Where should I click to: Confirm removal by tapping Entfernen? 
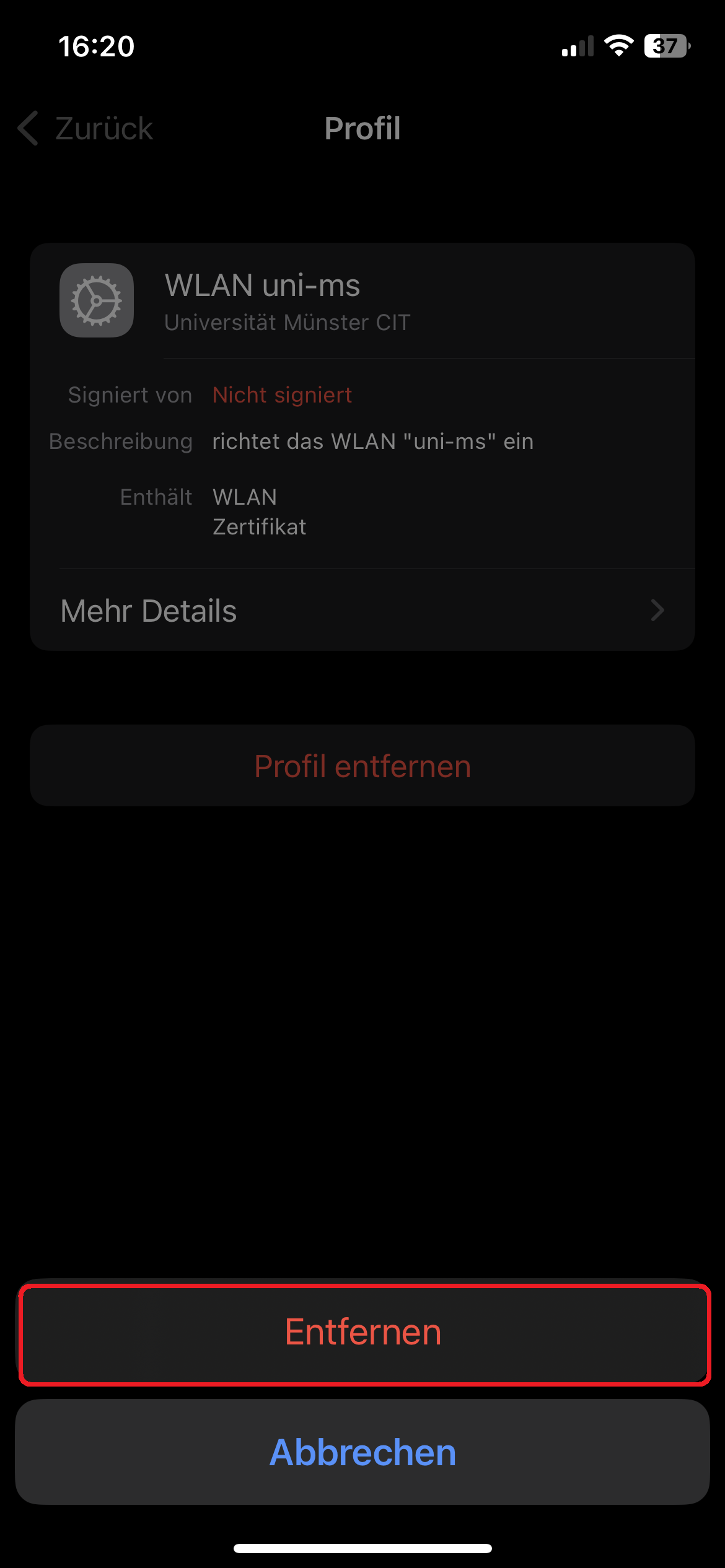(363, 1333)
